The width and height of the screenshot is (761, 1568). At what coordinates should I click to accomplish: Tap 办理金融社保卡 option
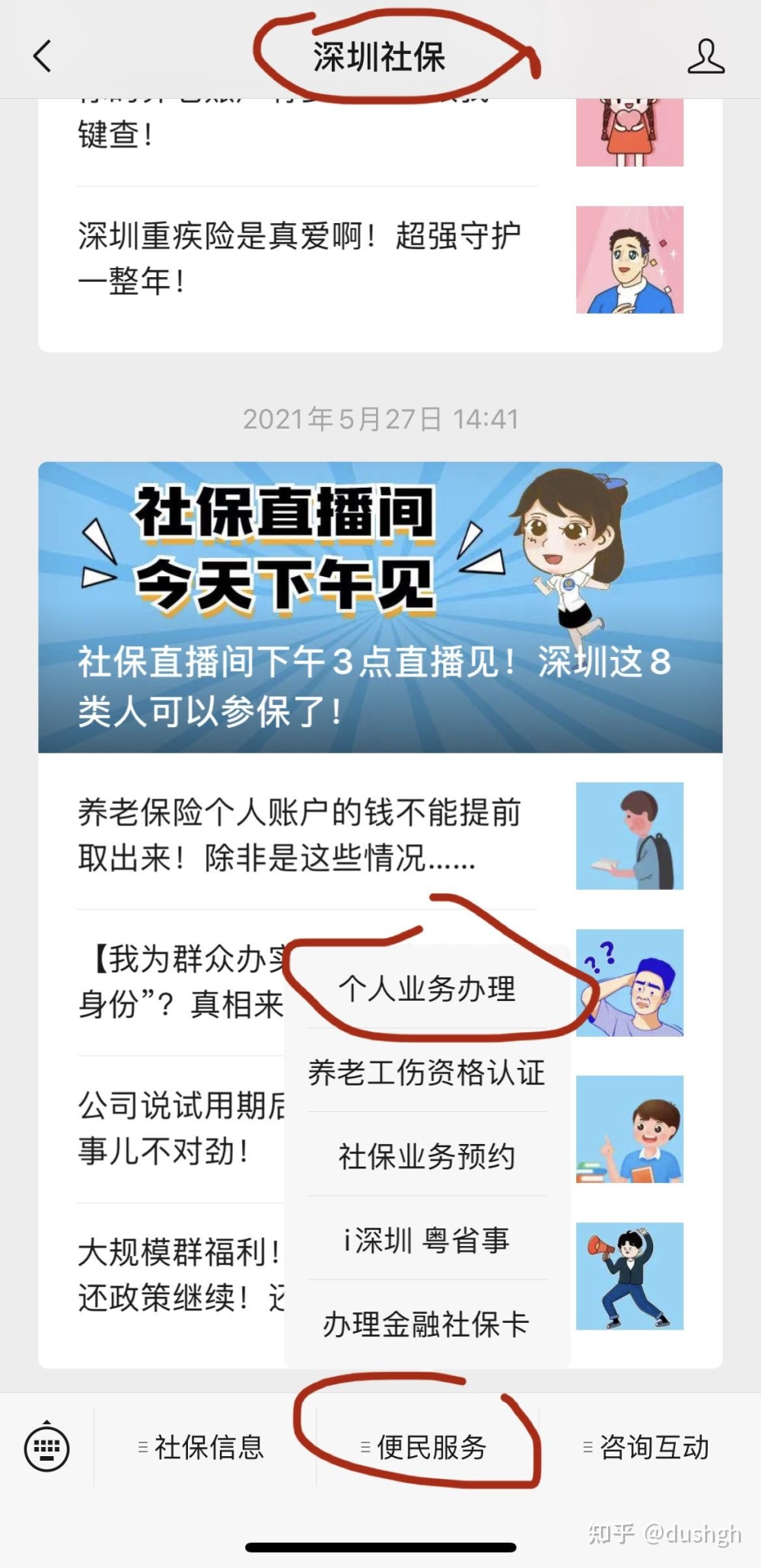427,1324
